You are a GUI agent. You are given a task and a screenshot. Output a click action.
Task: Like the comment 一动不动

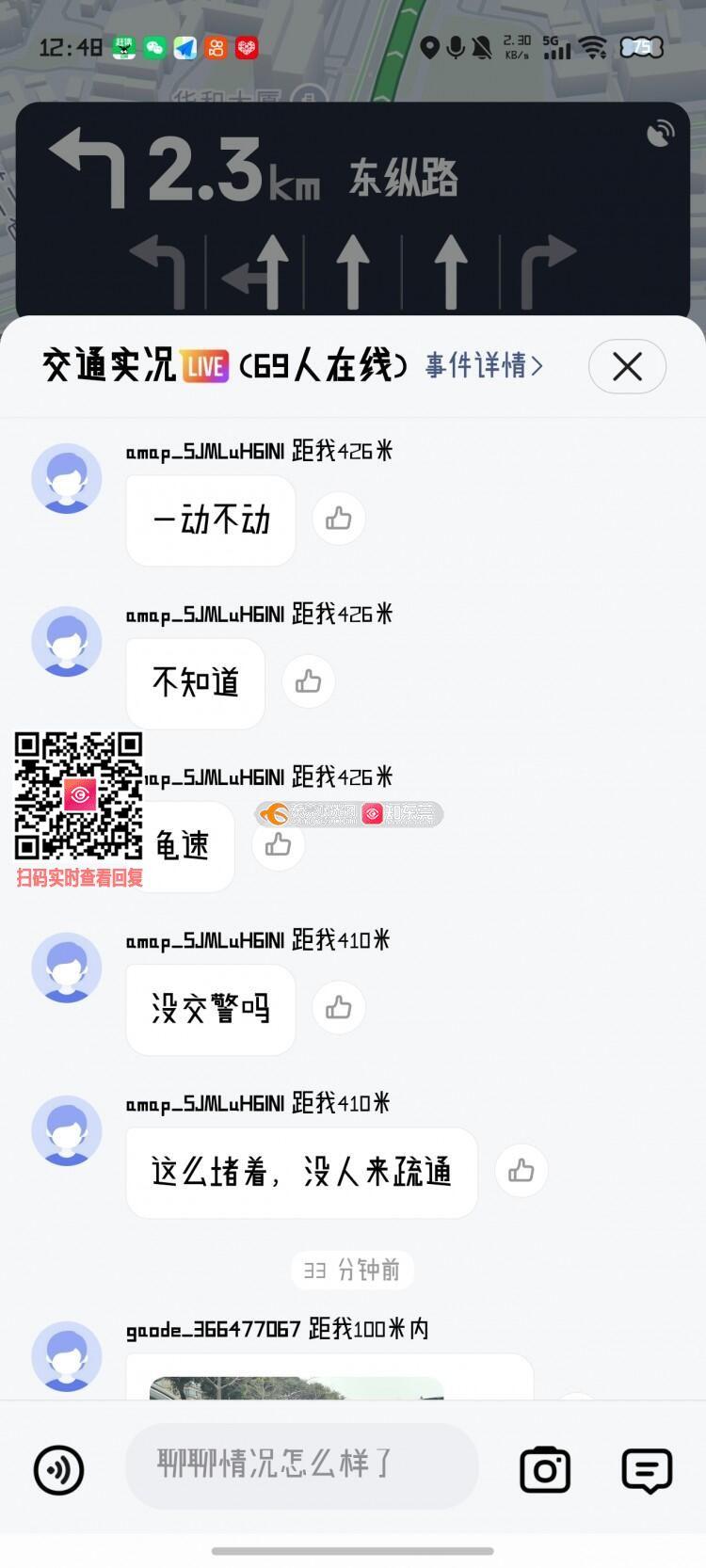click(339, 518)
